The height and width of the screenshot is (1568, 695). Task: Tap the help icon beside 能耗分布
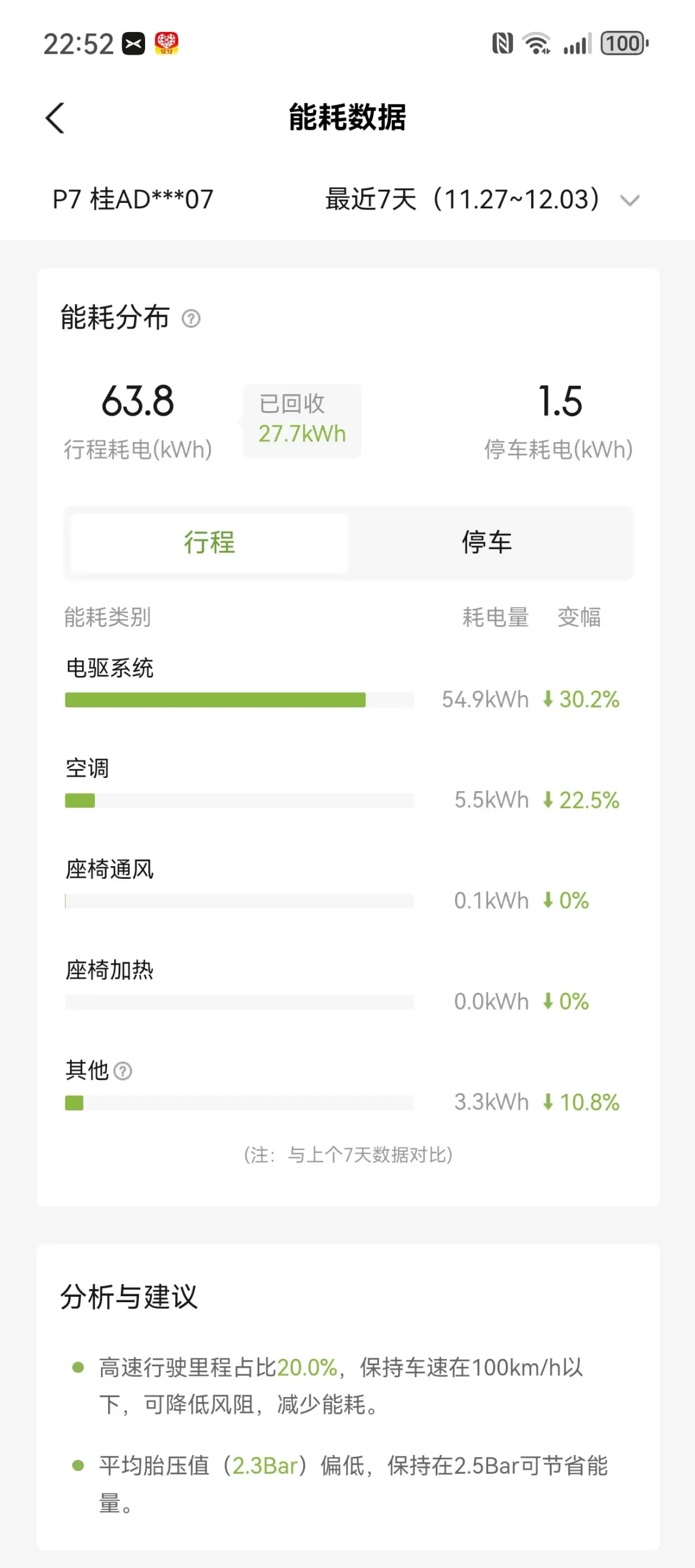(x=191, y=318)
